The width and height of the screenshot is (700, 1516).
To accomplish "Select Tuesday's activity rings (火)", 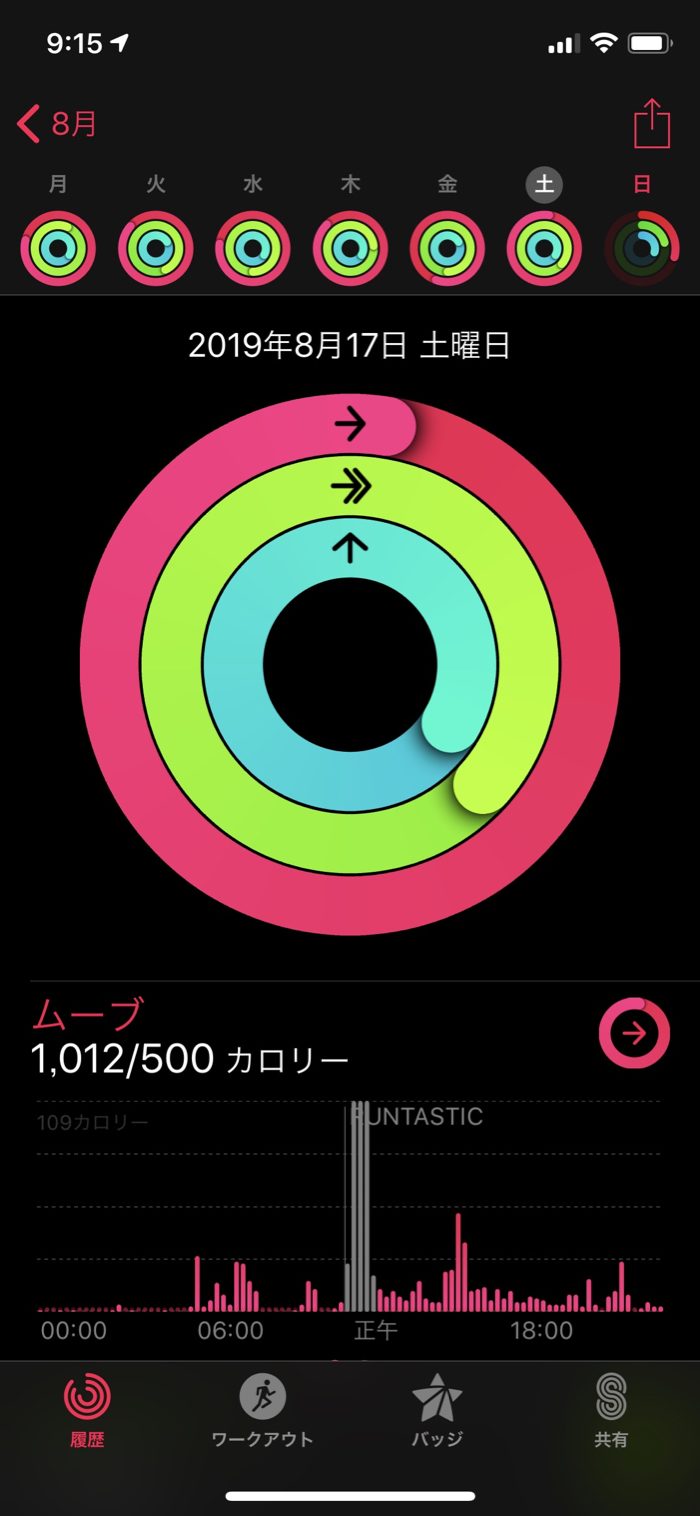I will click(x=156, y=248).
